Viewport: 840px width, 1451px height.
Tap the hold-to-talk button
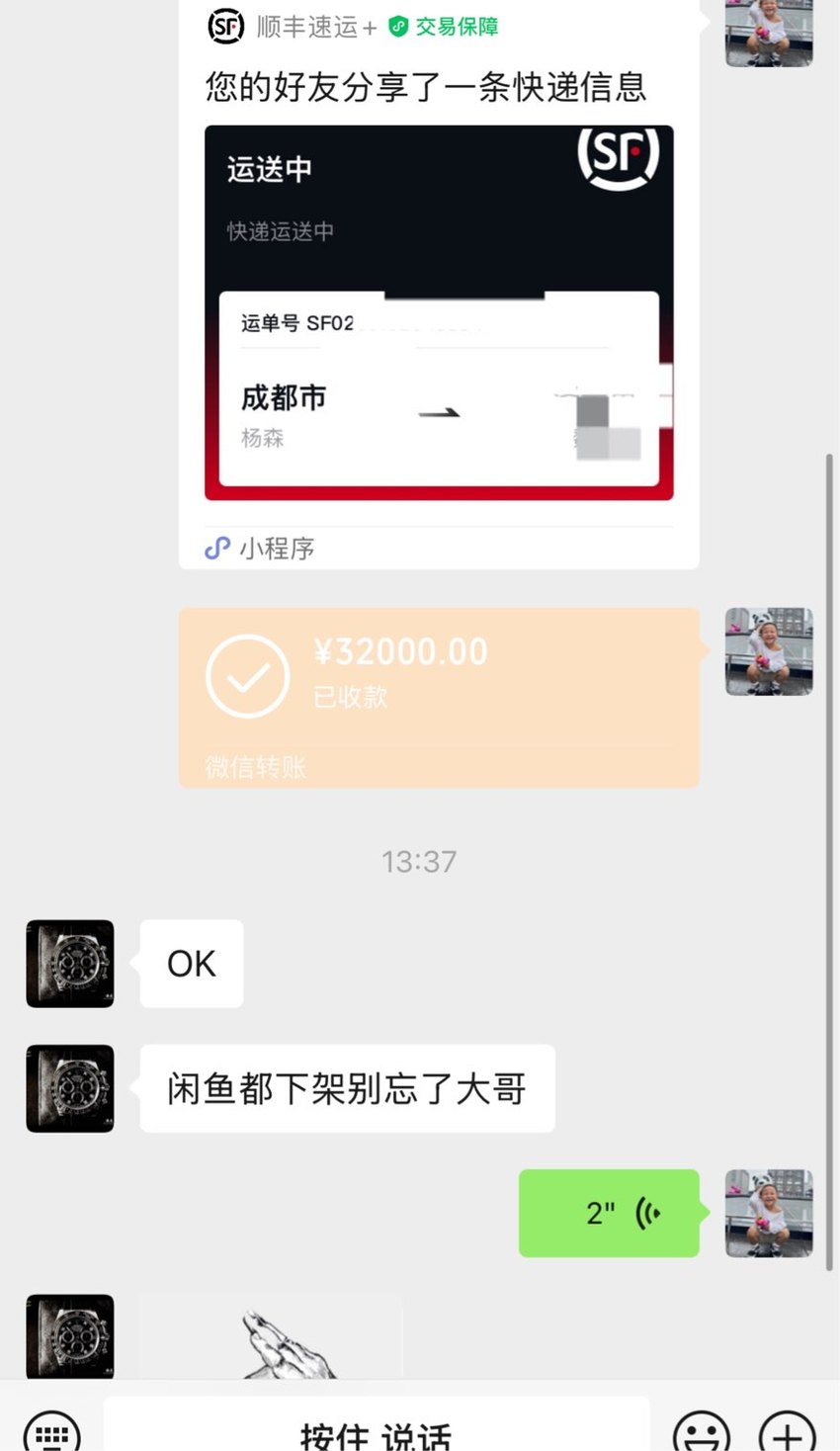tap(377, 1426)
